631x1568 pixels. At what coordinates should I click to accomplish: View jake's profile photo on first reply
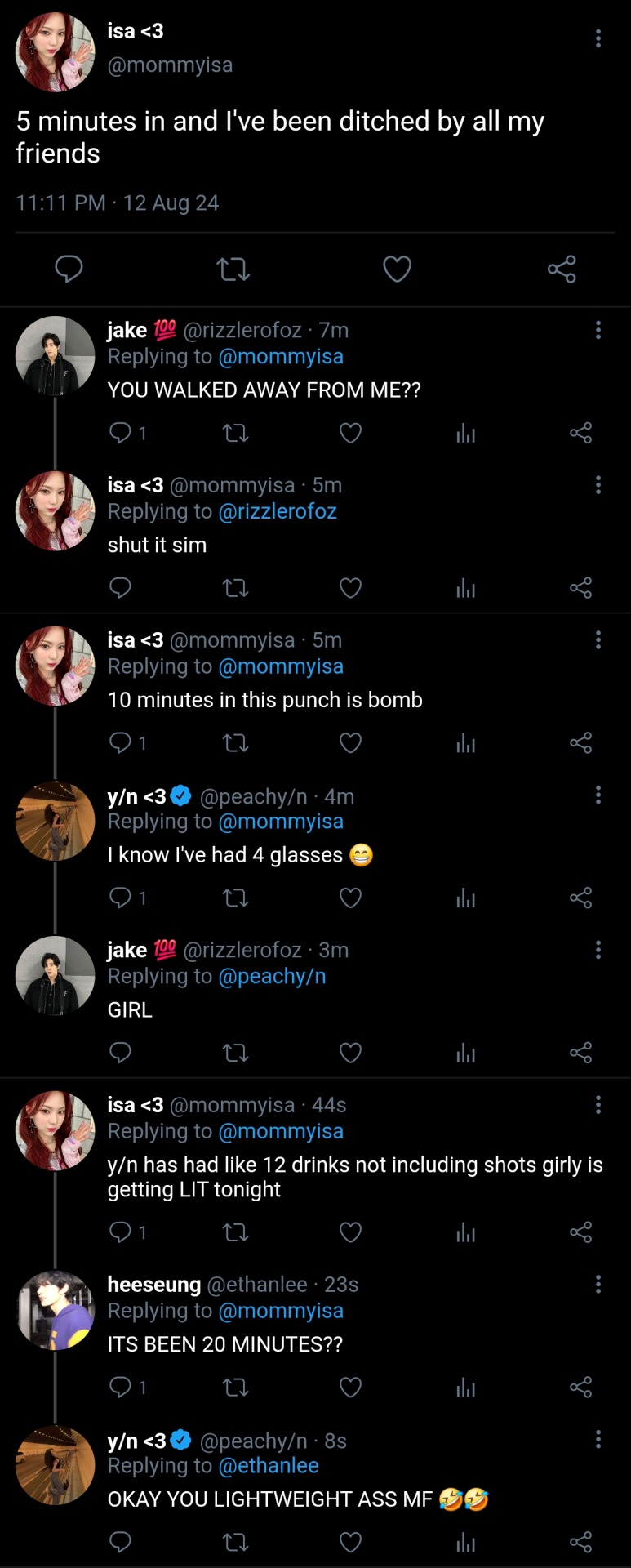56,356
